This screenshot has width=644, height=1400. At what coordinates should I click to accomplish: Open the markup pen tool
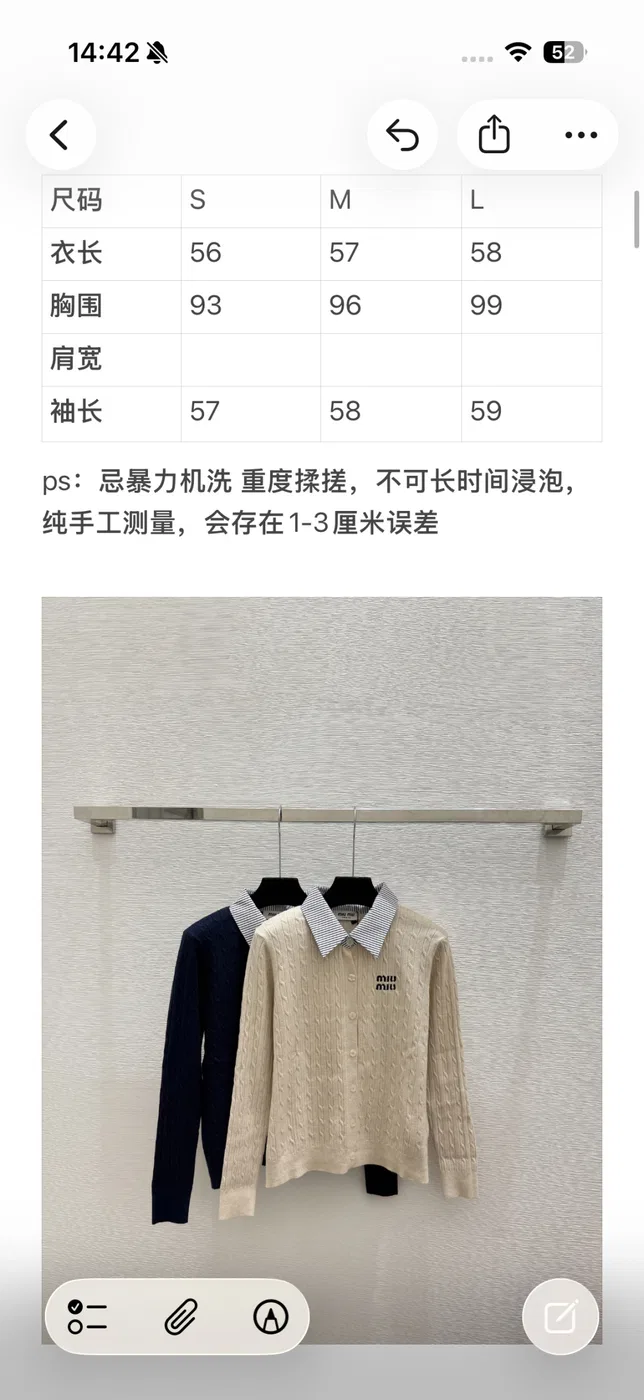[x=271, y=1316]
